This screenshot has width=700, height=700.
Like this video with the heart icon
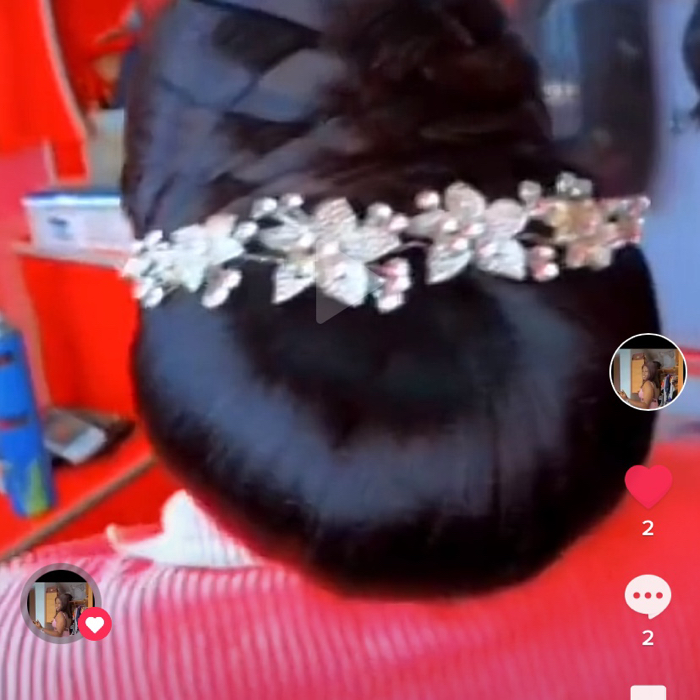pos(648,487)
